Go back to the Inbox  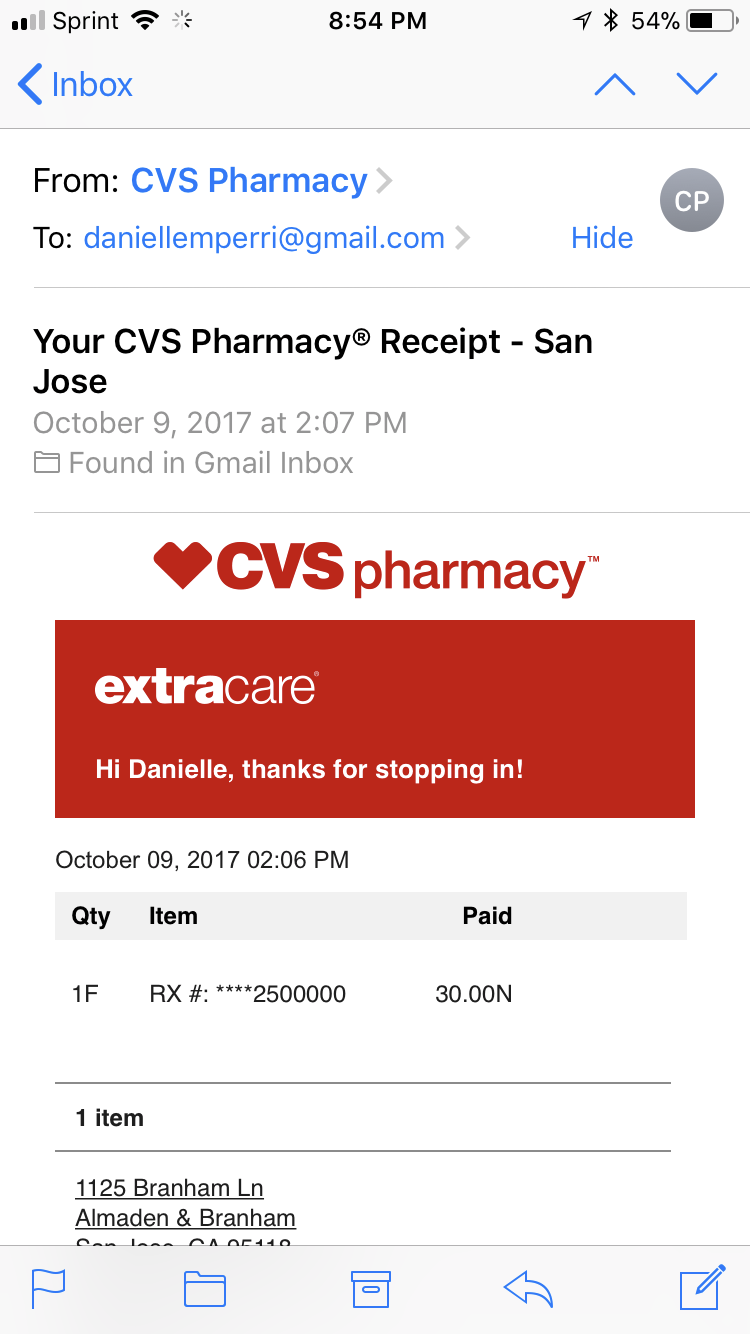click(76, 84)
